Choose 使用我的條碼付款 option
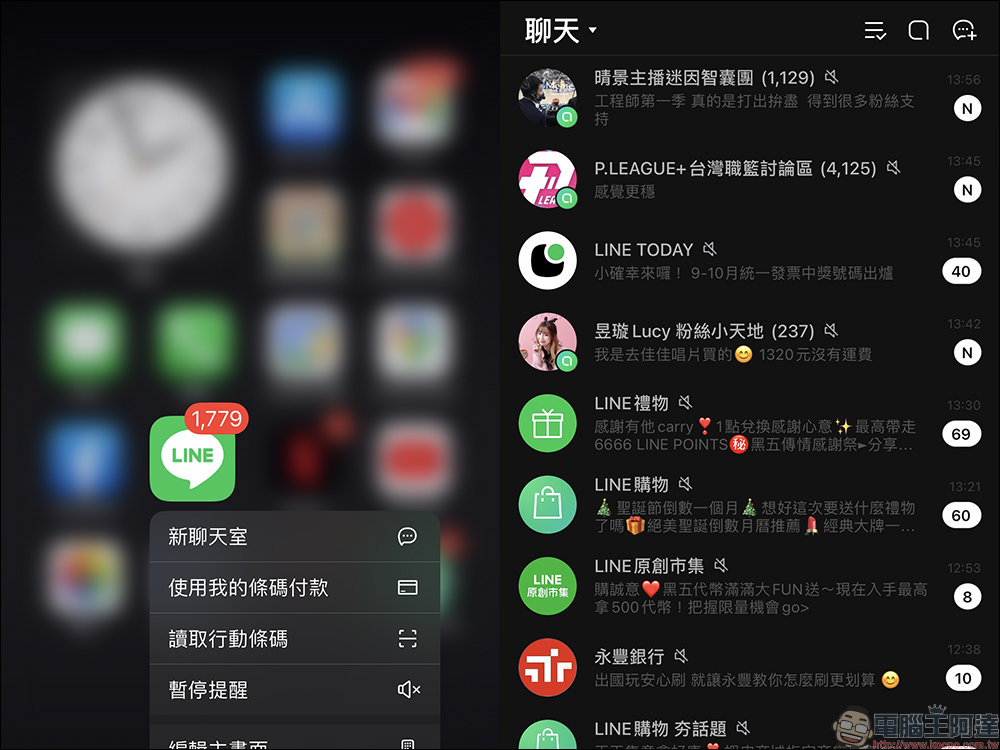Viewport: 1000px width, 750px height. pos(294,588)
